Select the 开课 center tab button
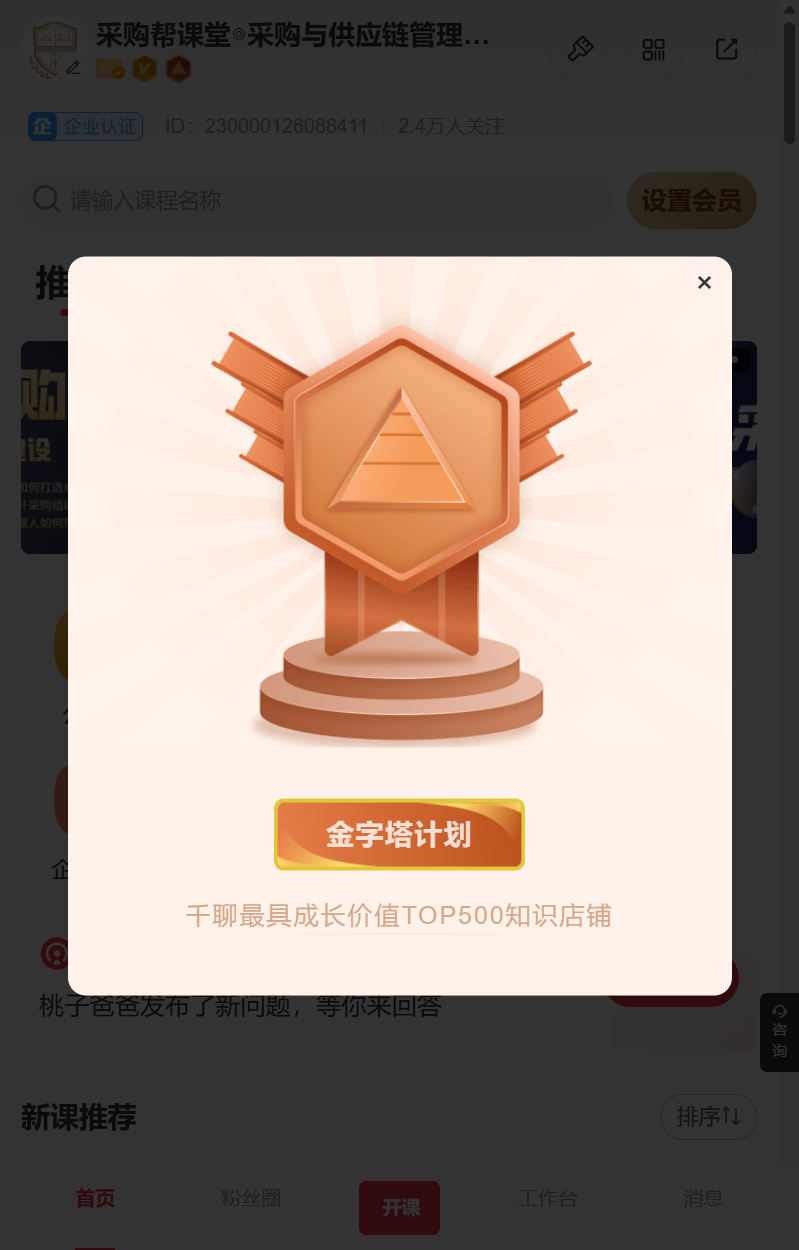 tap(399, 1207)
